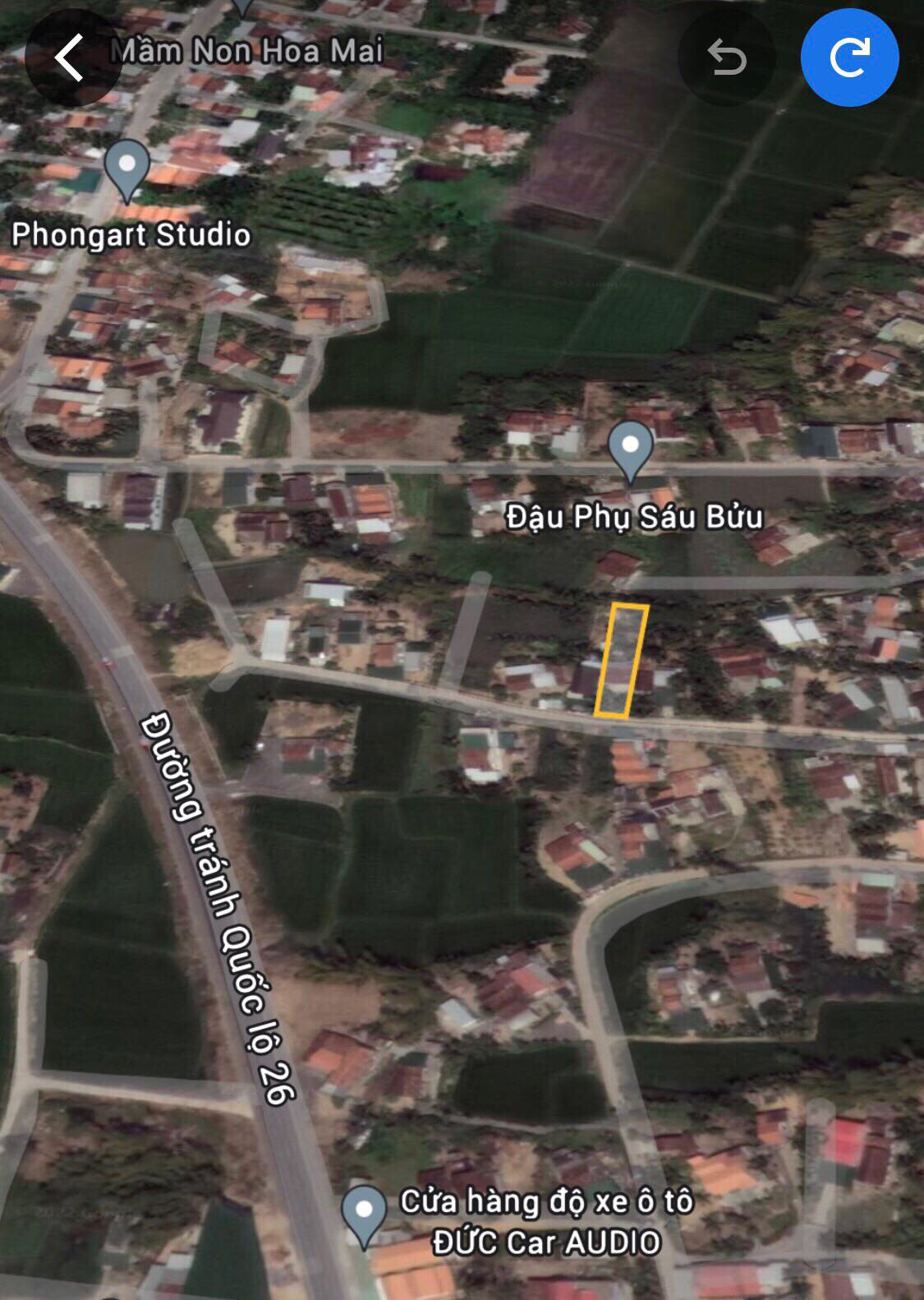Tap the blue redo button

point(849,58)
